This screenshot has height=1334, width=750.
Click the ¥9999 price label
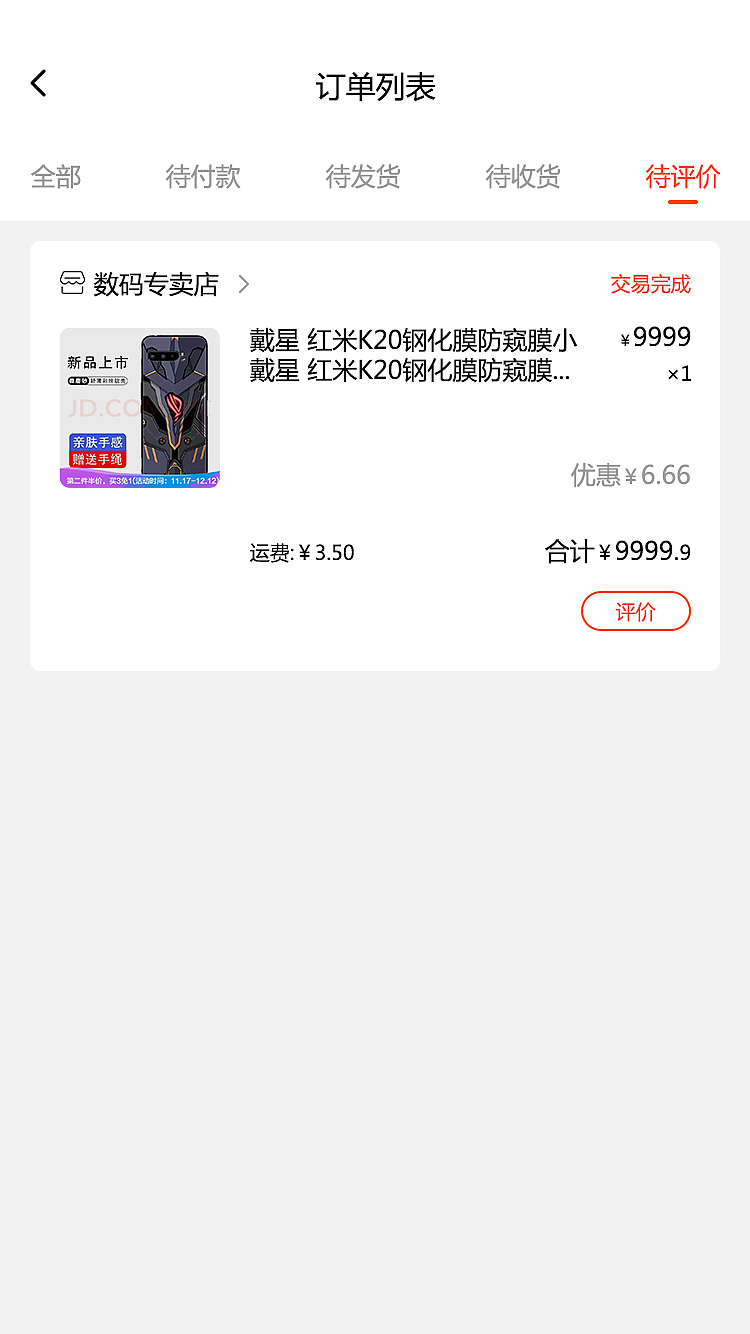pos(655,338)
